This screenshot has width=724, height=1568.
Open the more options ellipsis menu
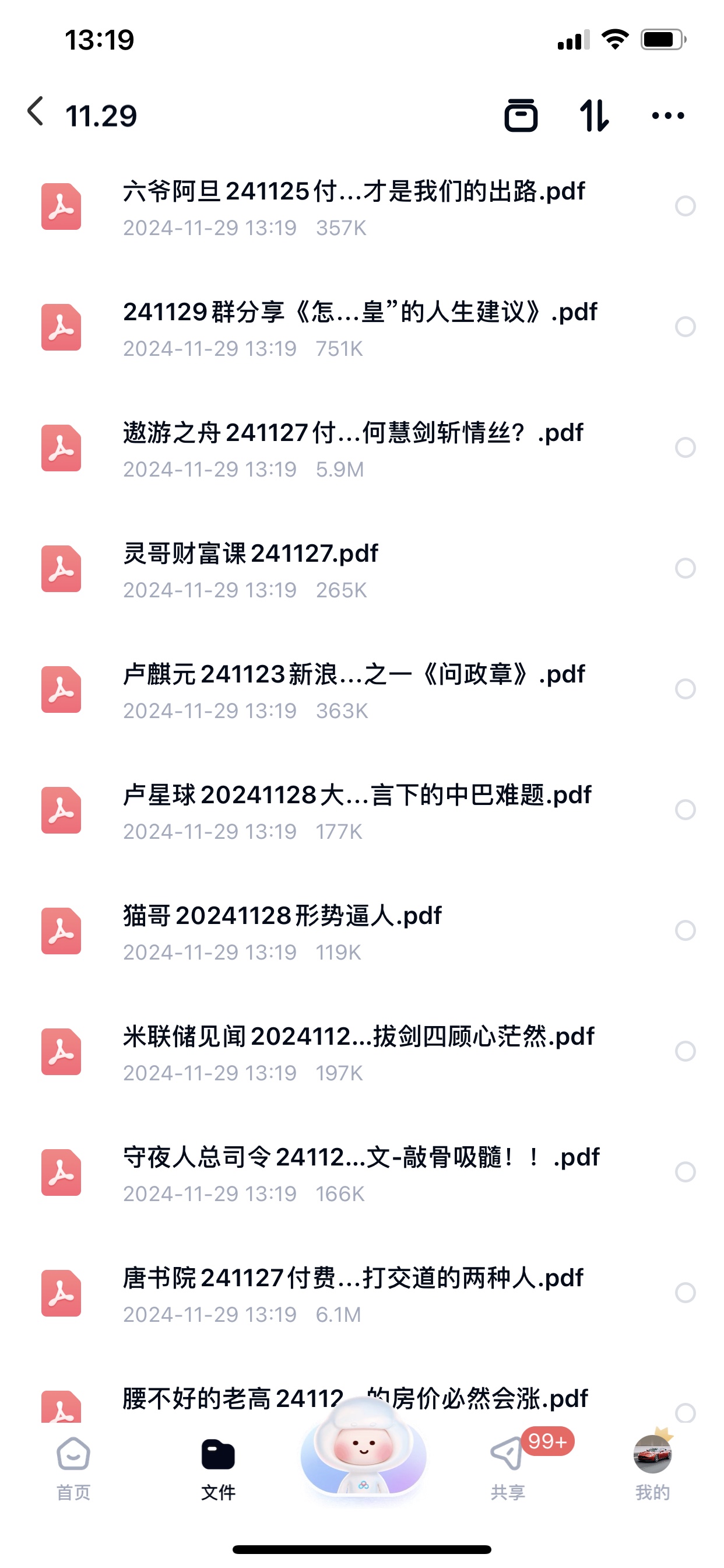click(667, 116)
